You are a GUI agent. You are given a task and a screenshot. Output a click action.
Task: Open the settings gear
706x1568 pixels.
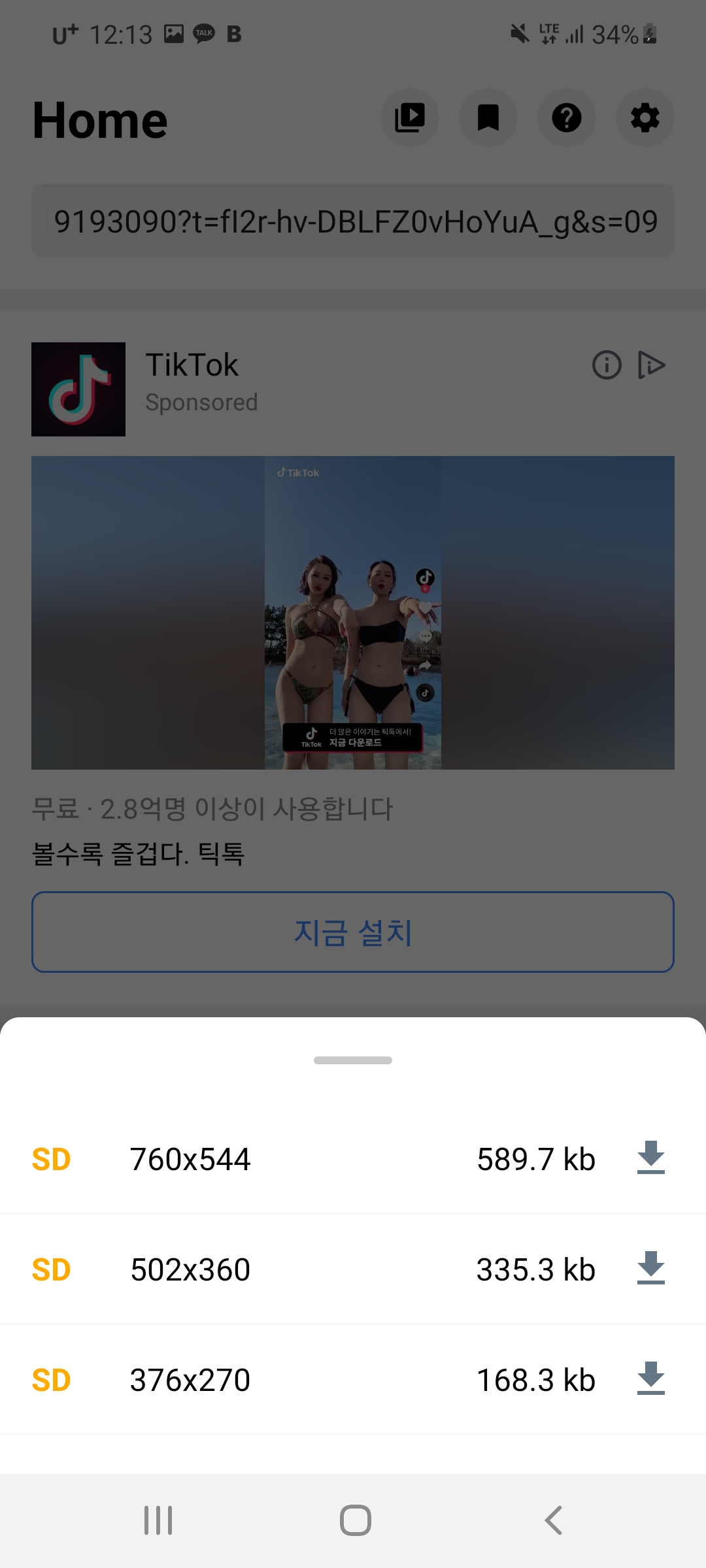[x=645, y=118]
